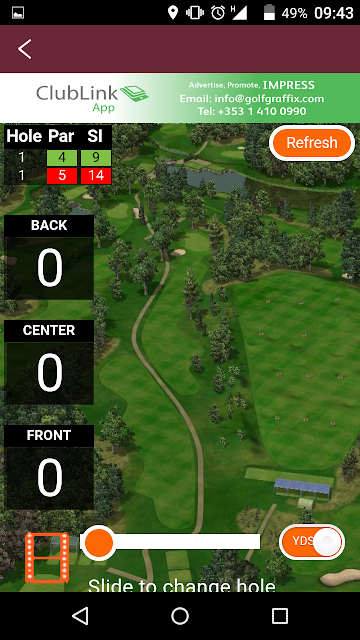360x640 pixels.
Task: Tap the system home button
Action: (180, 616)
